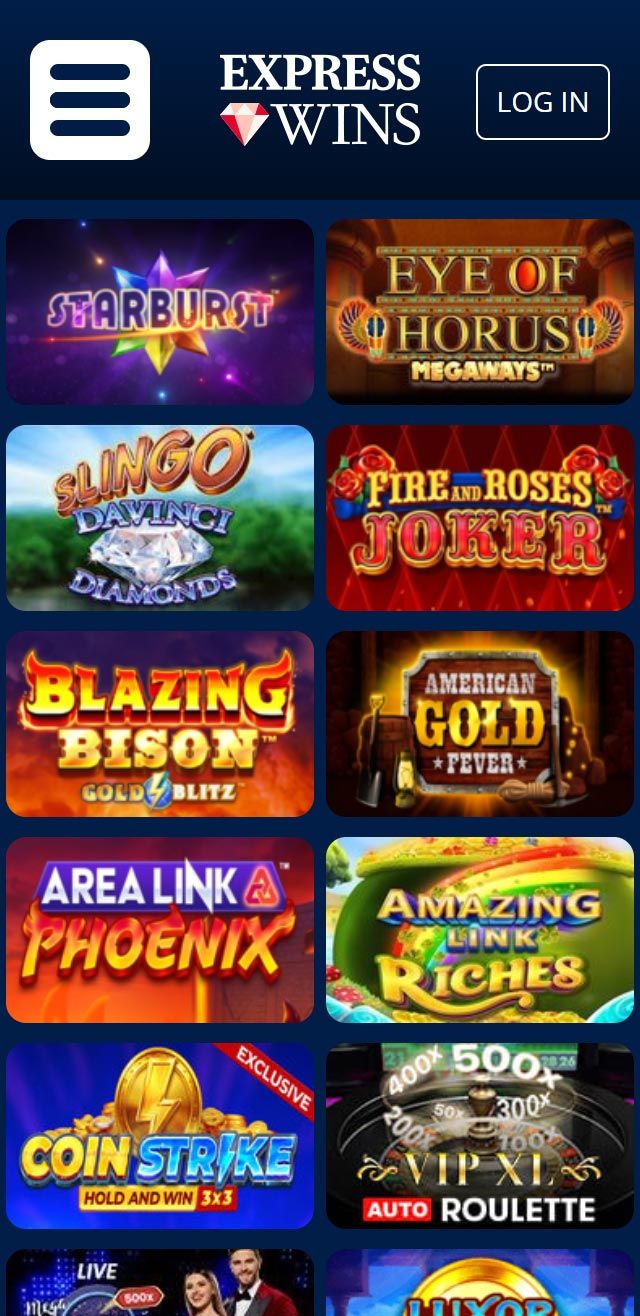Tap the LOG IN button
This screenshot has width=640, height=1316.
tap(542, 102)
